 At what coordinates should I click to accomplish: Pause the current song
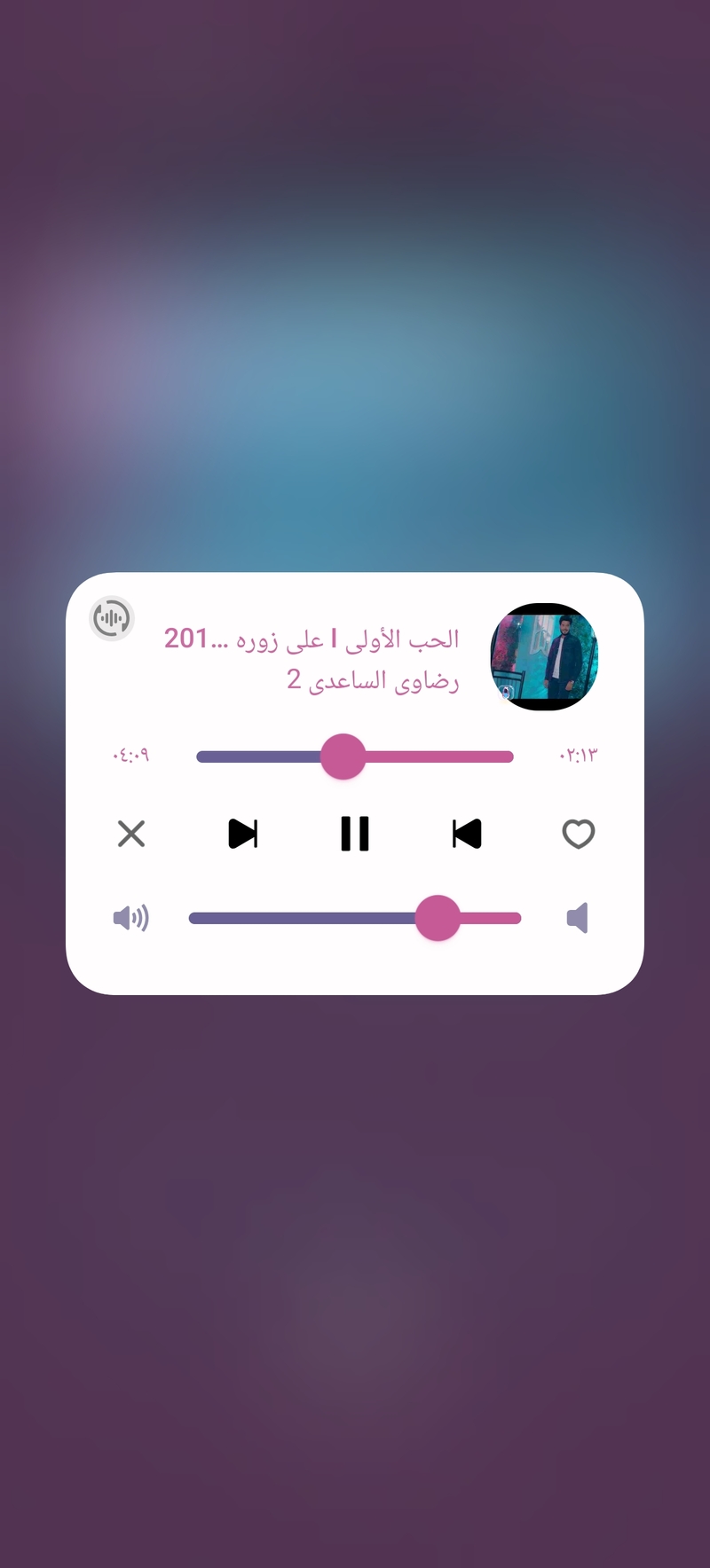pos(355,834)
